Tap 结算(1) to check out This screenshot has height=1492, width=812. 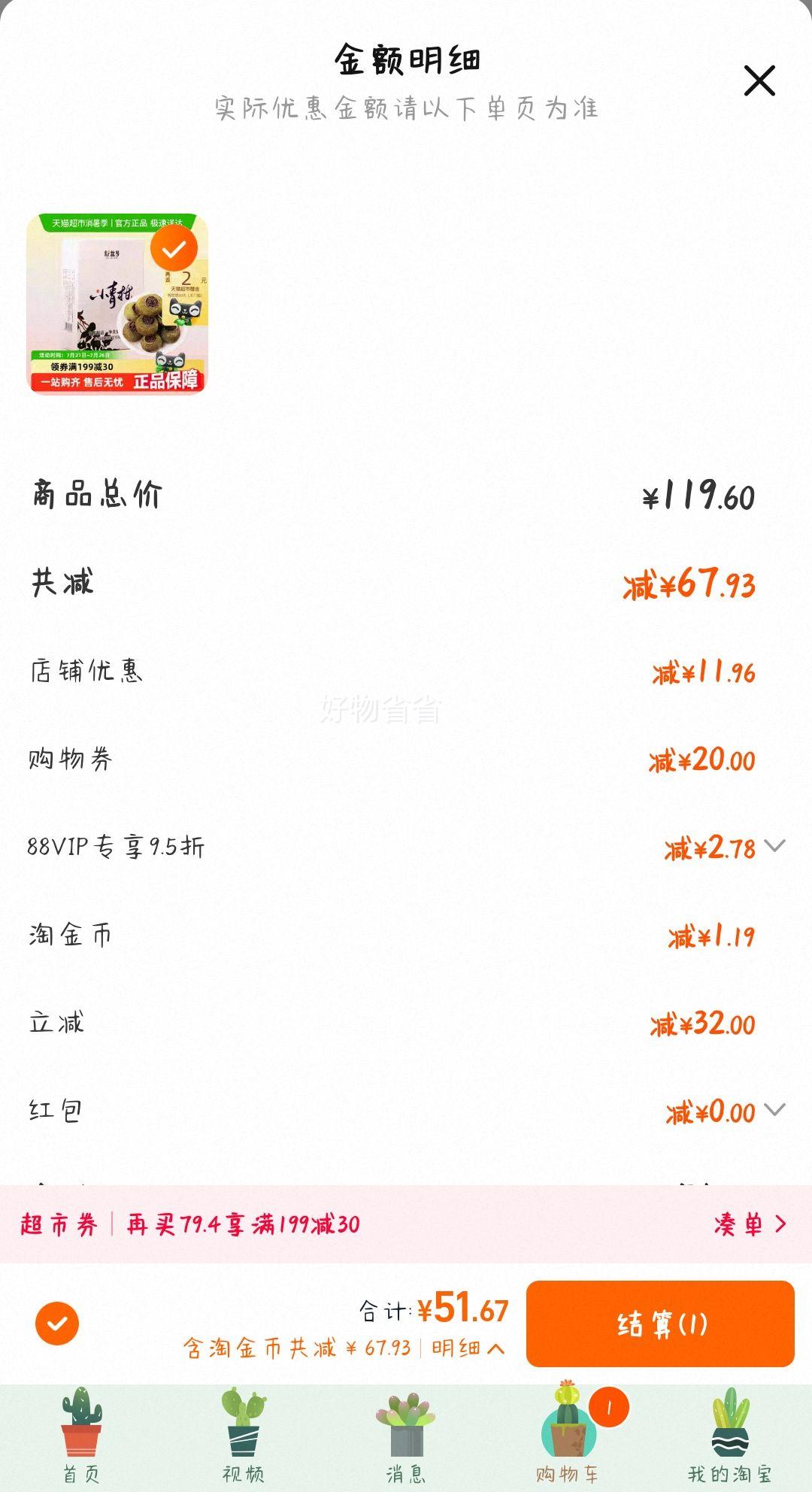[660, 1324]
